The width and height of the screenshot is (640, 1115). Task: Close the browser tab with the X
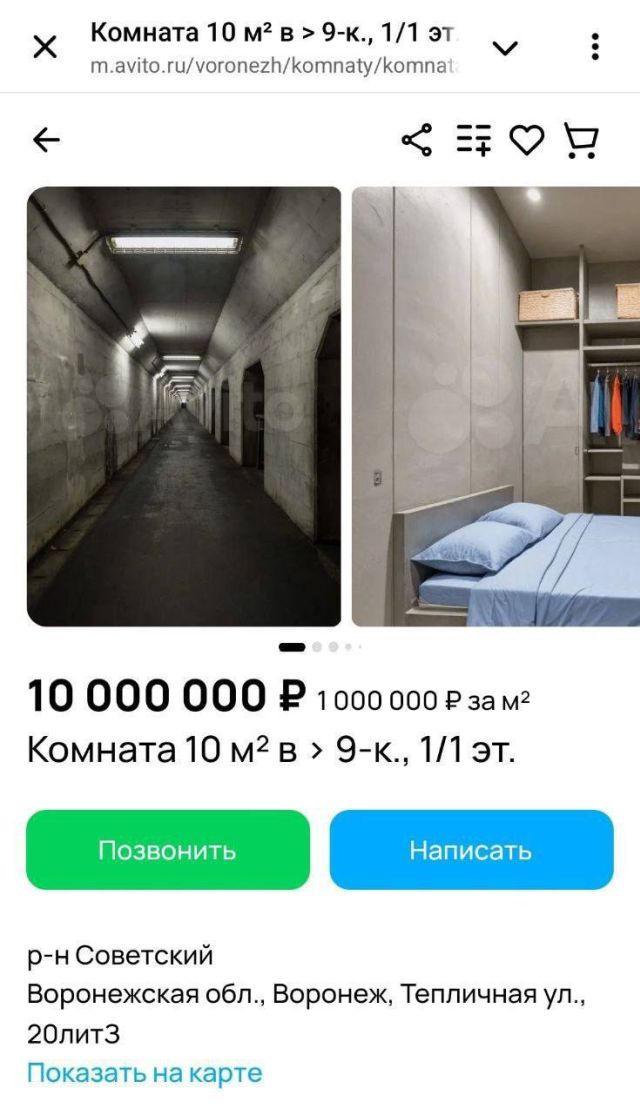[45, 46]
